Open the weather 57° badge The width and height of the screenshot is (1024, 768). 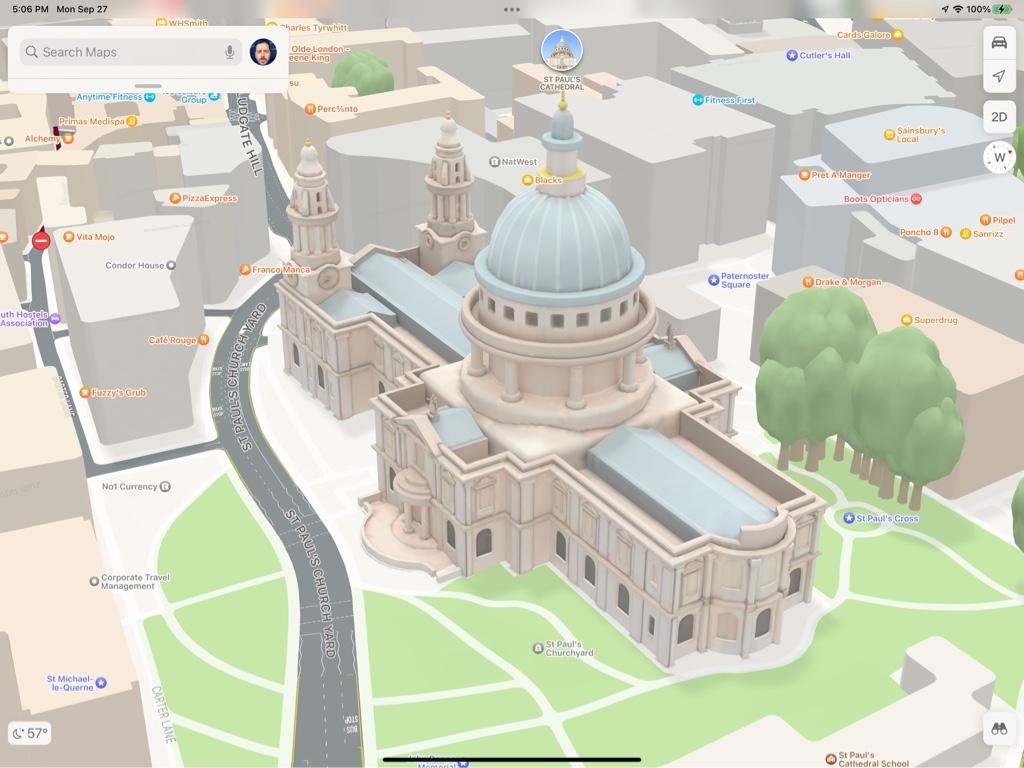30,733
